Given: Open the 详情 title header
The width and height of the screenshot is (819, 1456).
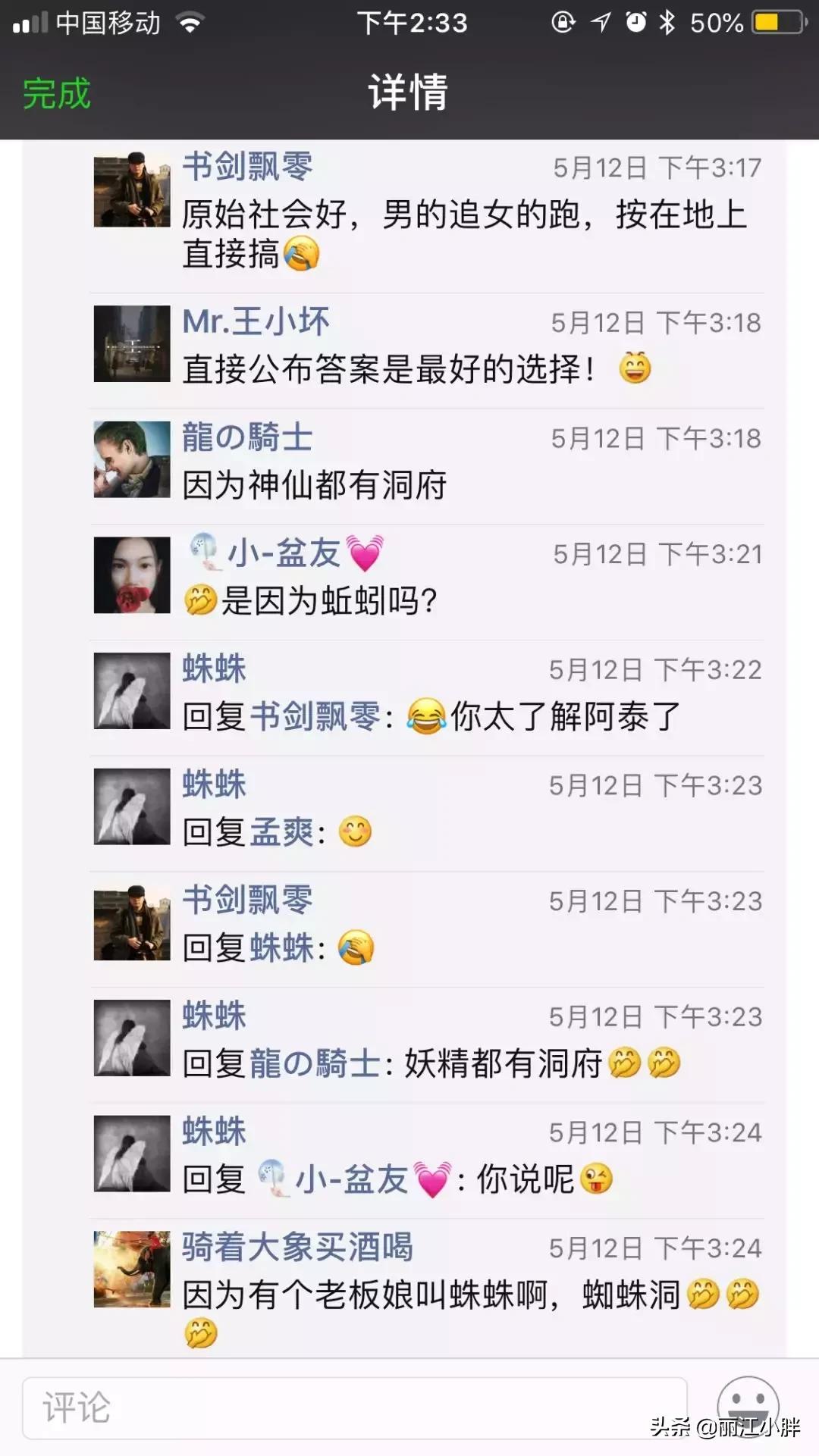Looking at the screenshot, I should click(x=408, y=94).
